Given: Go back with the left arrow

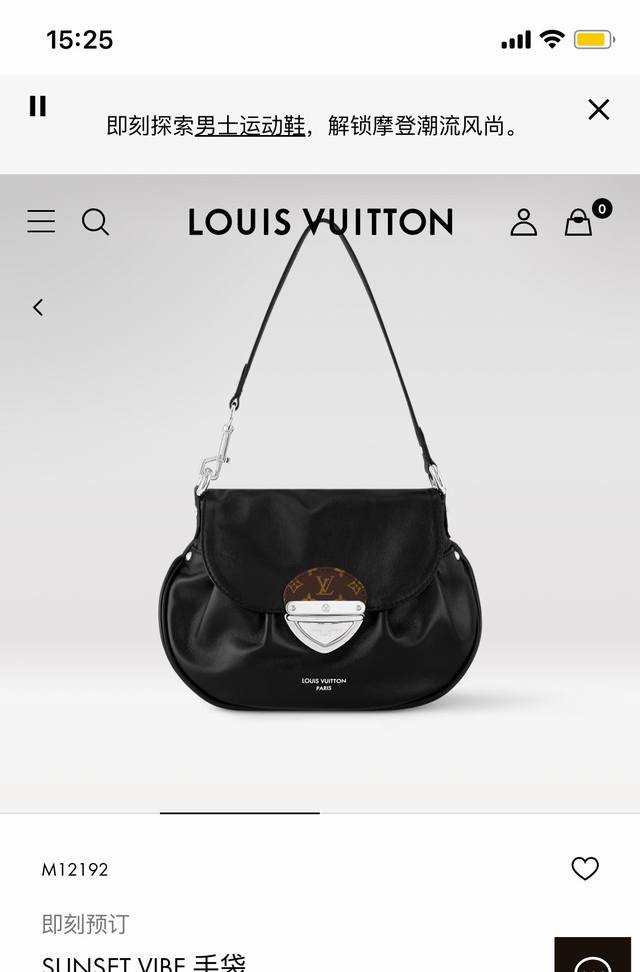Looking at the screenshot, I should coord(38,307).
